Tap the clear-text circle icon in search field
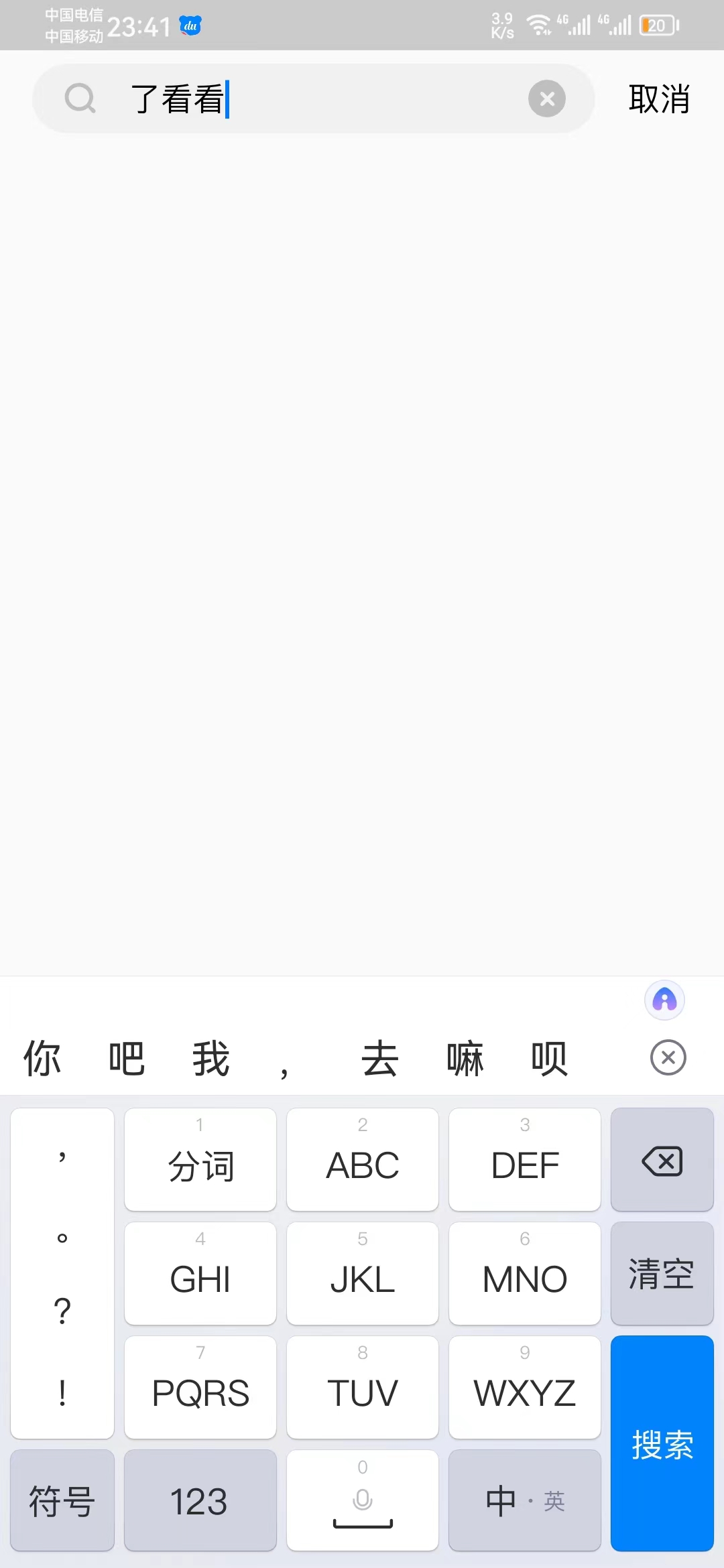 pos(546,99)
